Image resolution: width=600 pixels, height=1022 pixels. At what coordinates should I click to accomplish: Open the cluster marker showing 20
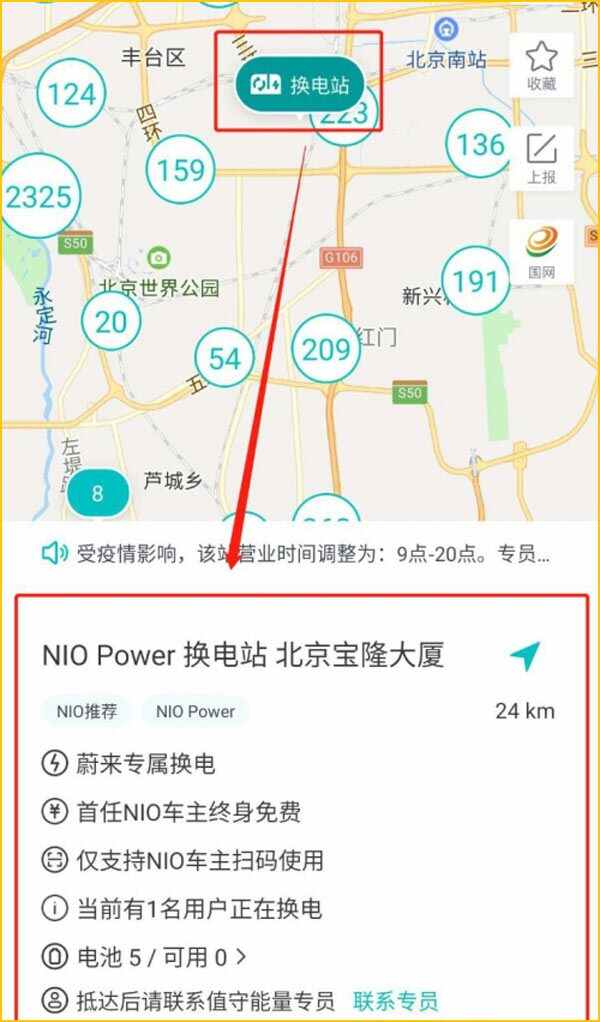[112, 322]
